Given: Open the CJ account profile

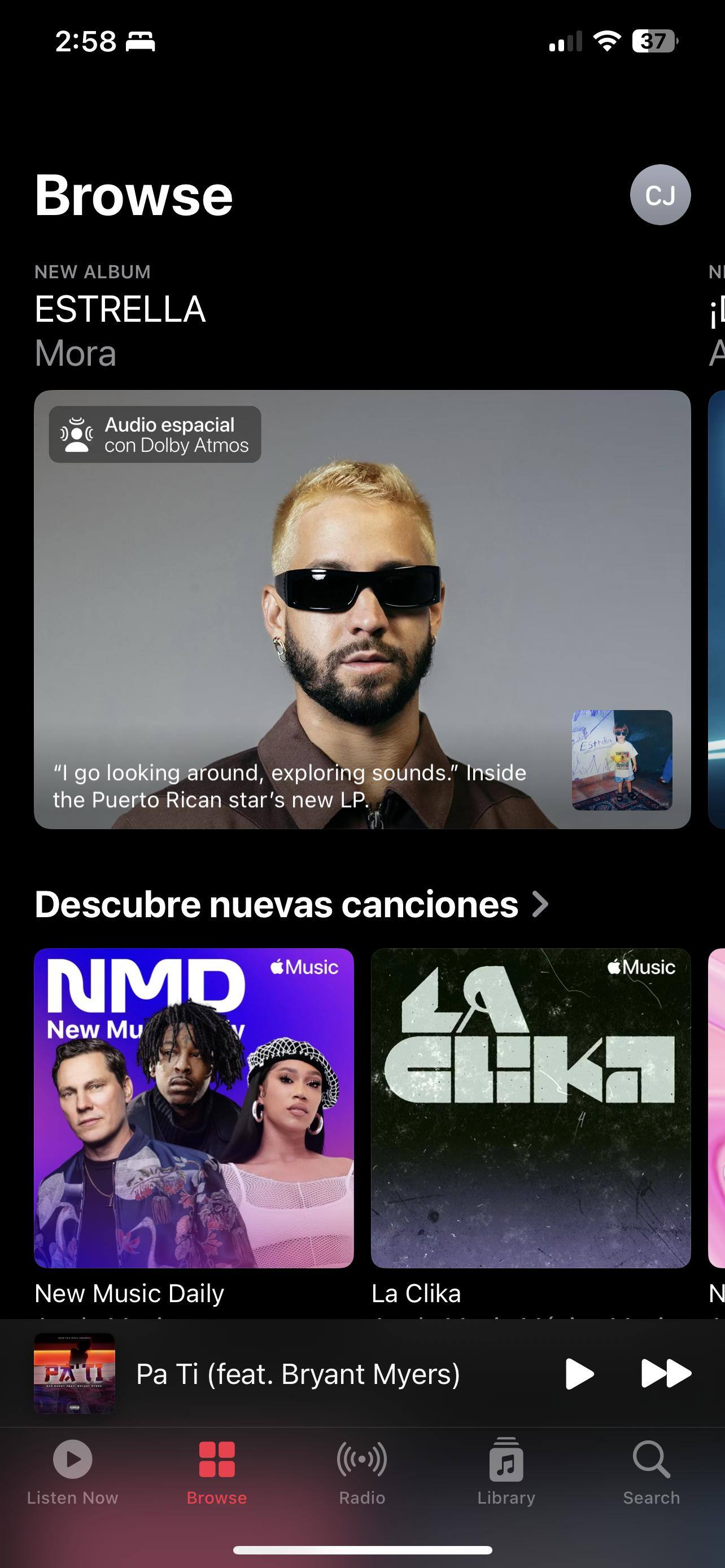Looking at the screenshot, I should coord(660,195).
